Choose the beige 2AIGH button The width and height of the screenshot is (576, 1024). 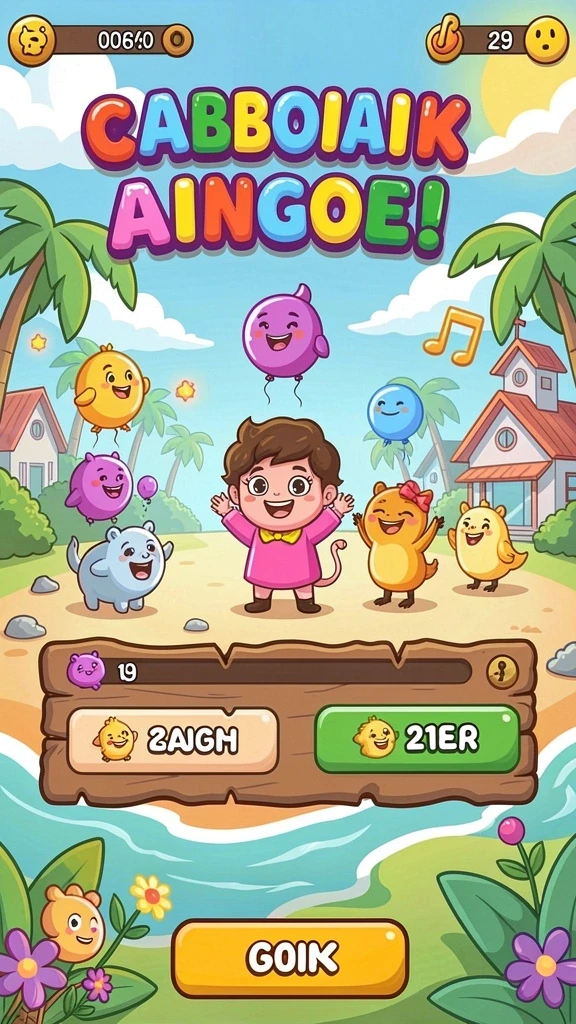click(172, 741)
